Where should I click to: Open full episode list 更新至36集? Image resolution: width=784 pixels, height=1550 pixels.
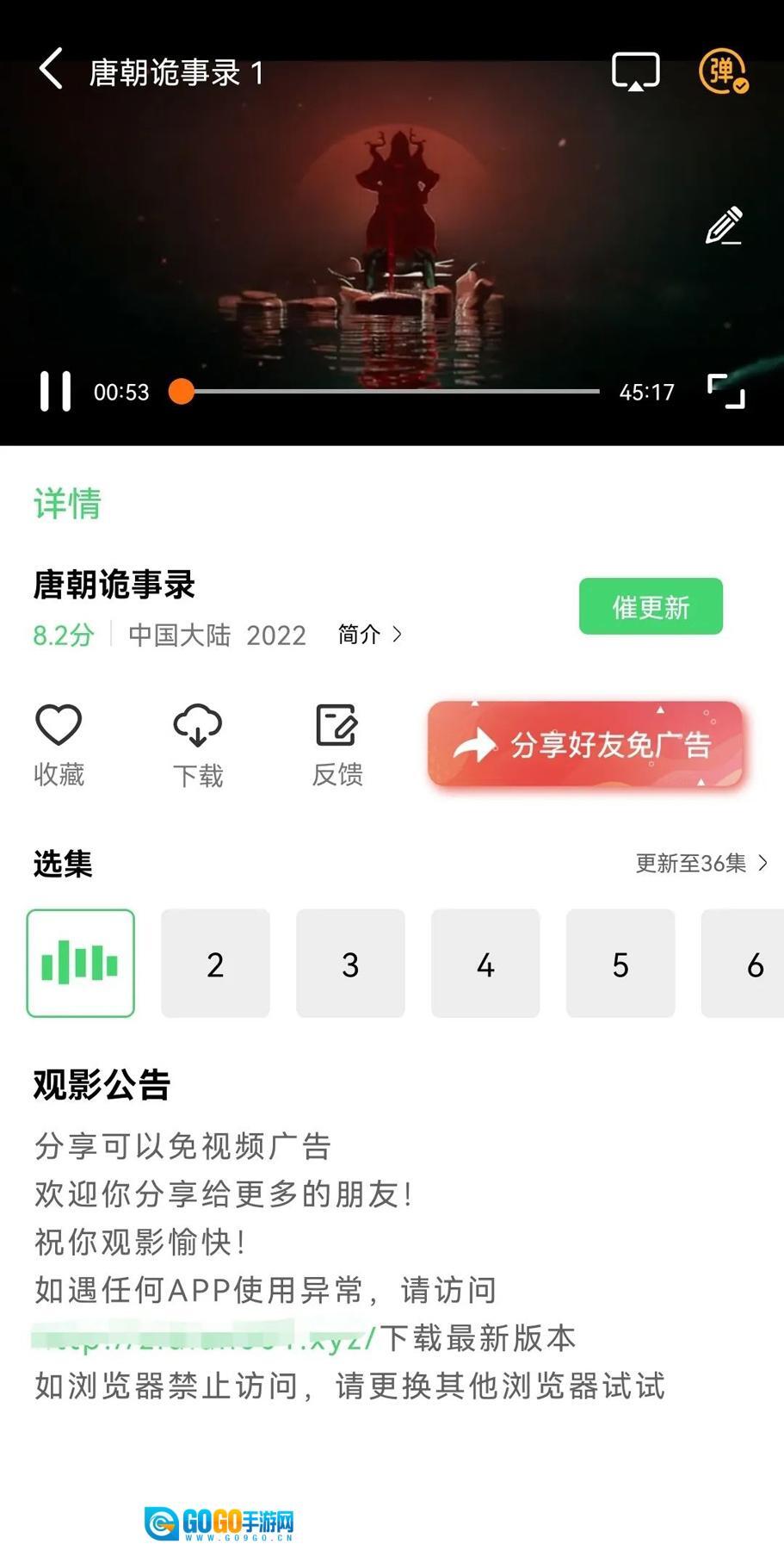click(x=701, y=863)
